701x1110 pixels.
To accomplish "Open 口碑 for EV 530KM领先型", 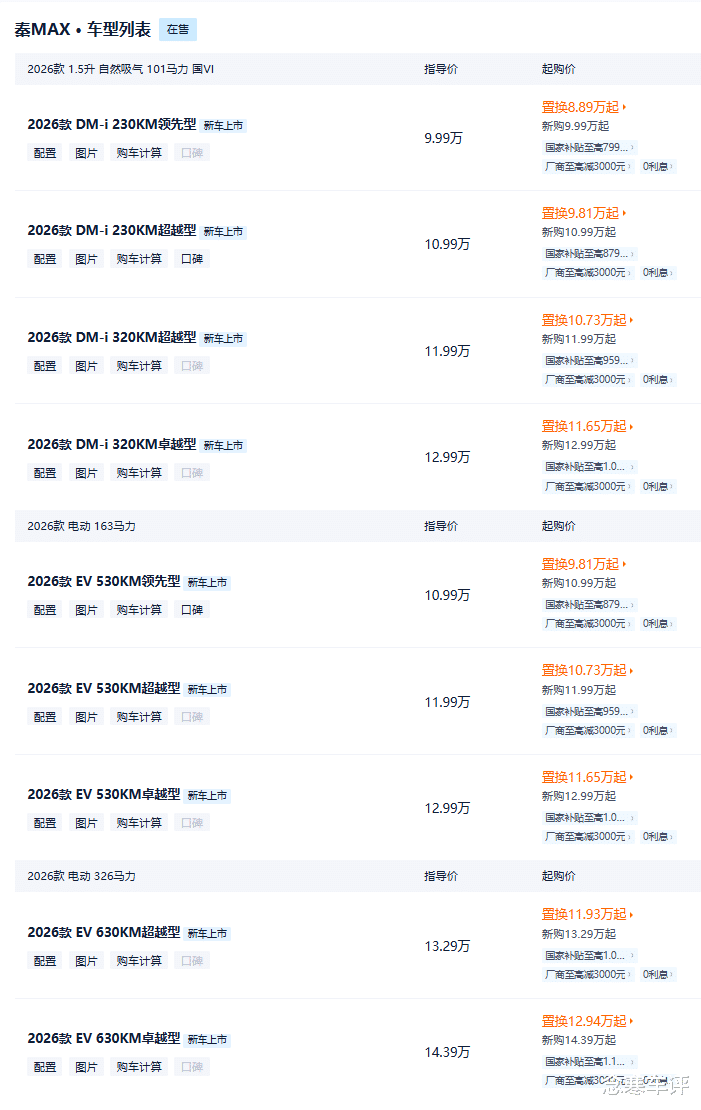I will coord(192,610).
